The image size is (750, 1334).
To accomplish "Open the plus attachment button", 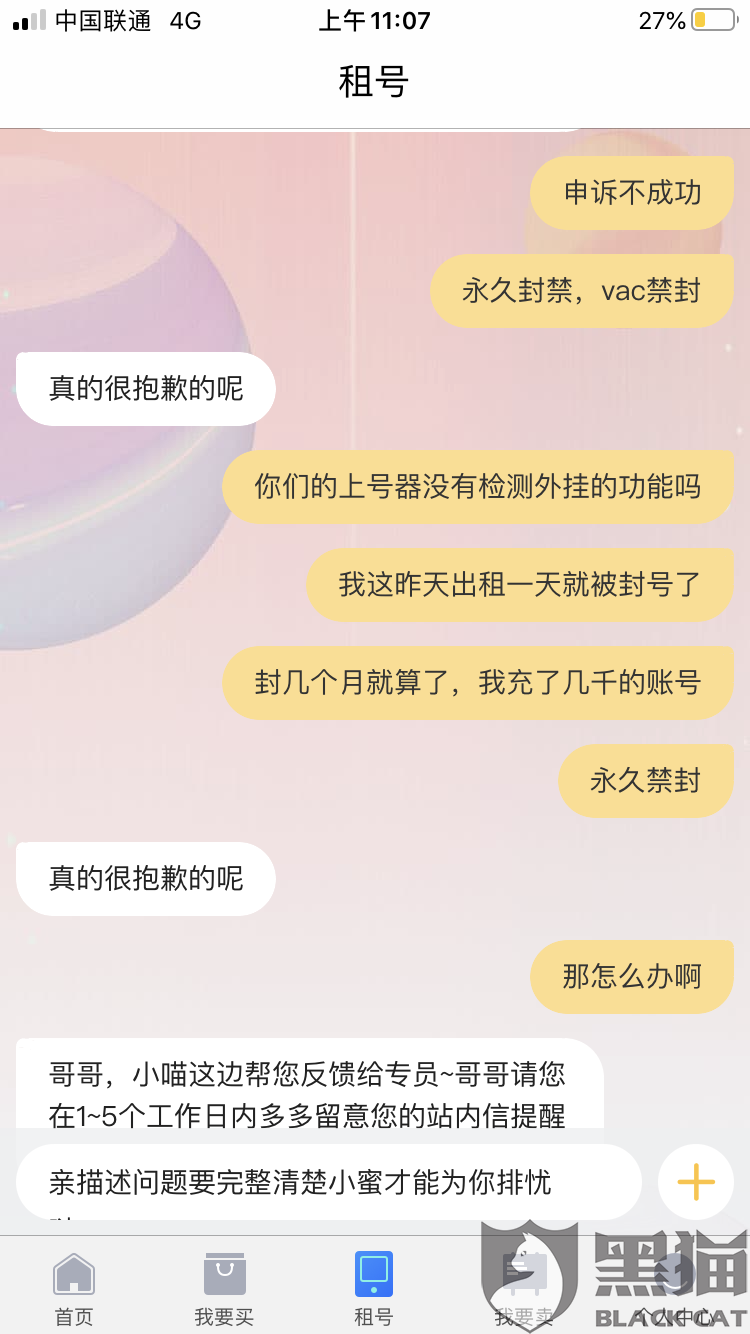I will pos(696,1182).
